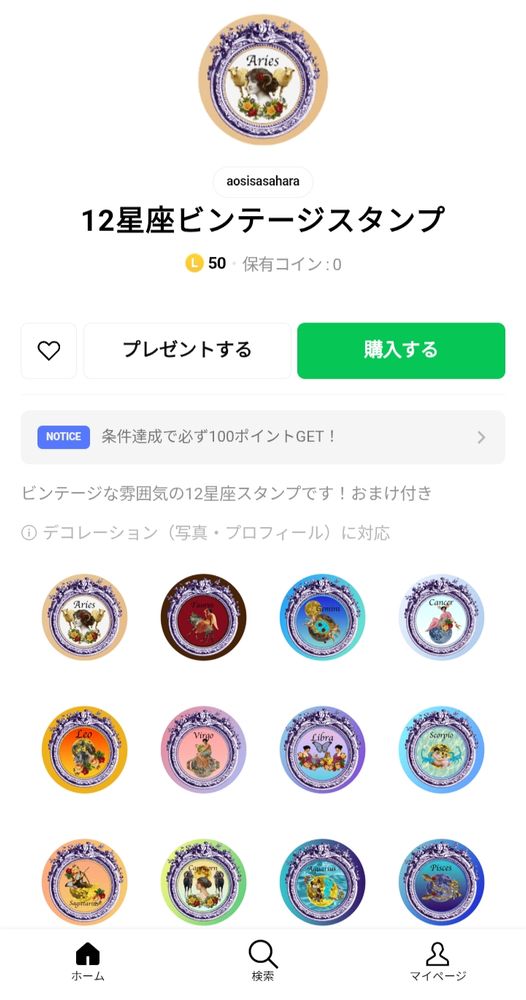Switch to the 検索 search tab
Screen dimensions: 526x1000
(x=263, y=962)
